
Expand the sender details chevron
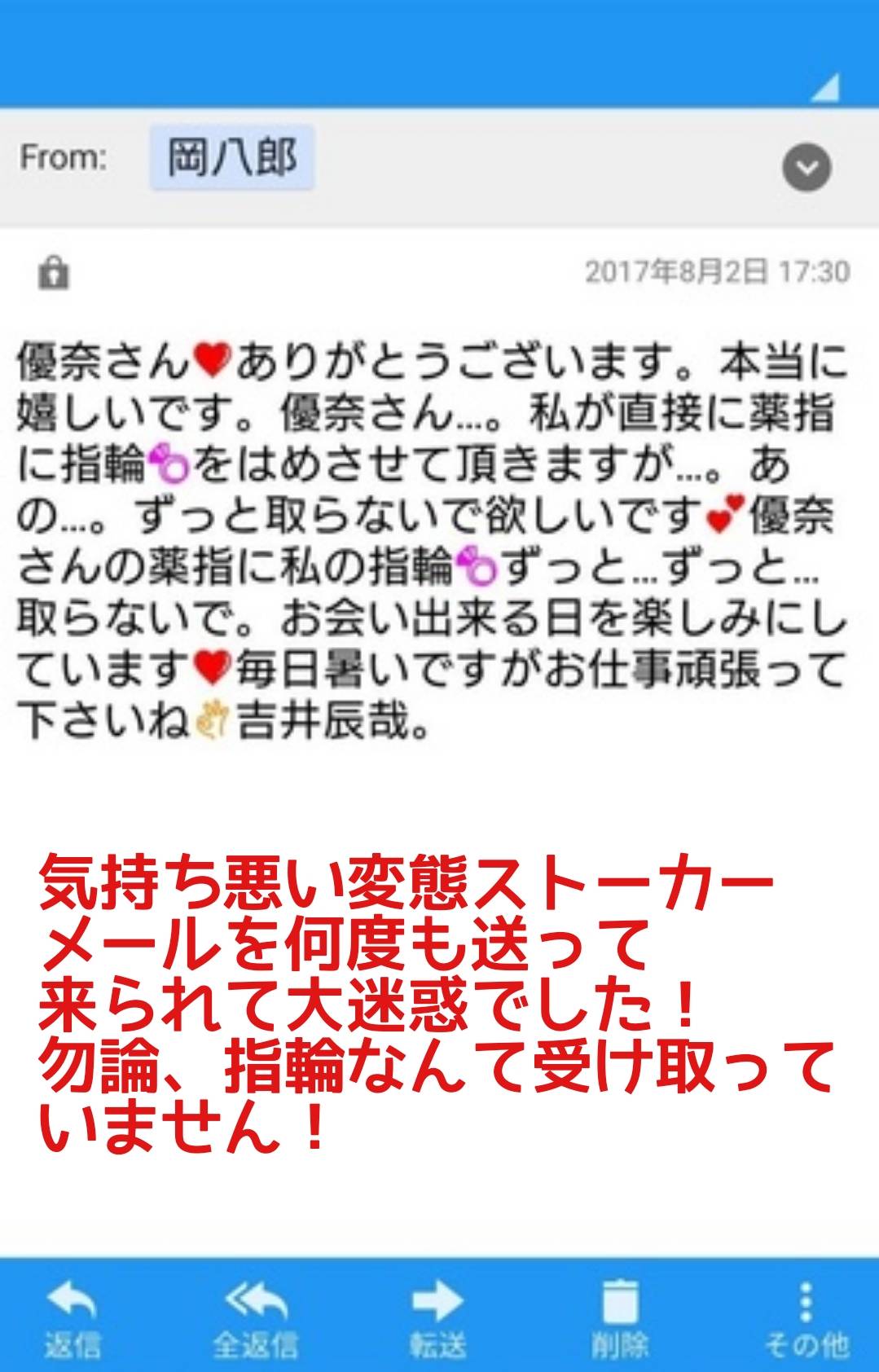tap(806, 167)
